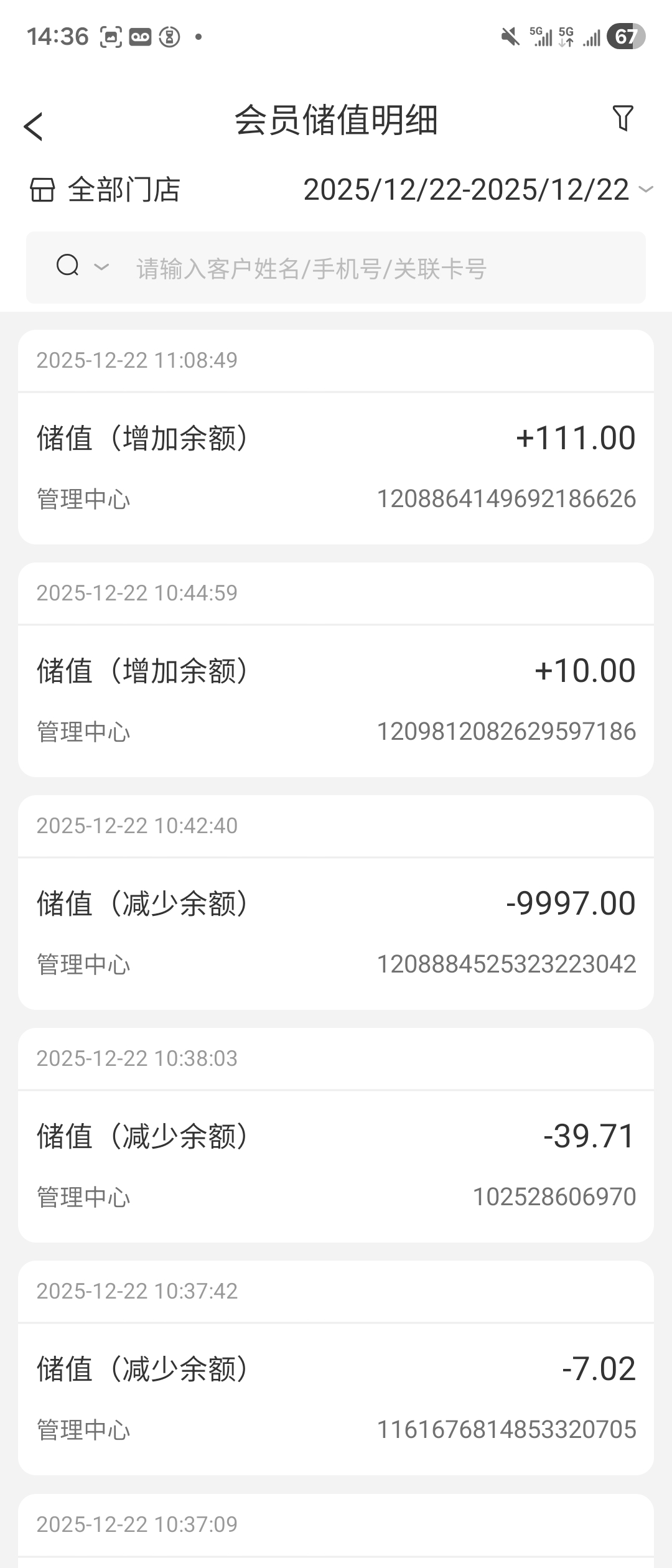Expand the search type dropdown arrow
The image size is (672, 1568).
(101, 268)
